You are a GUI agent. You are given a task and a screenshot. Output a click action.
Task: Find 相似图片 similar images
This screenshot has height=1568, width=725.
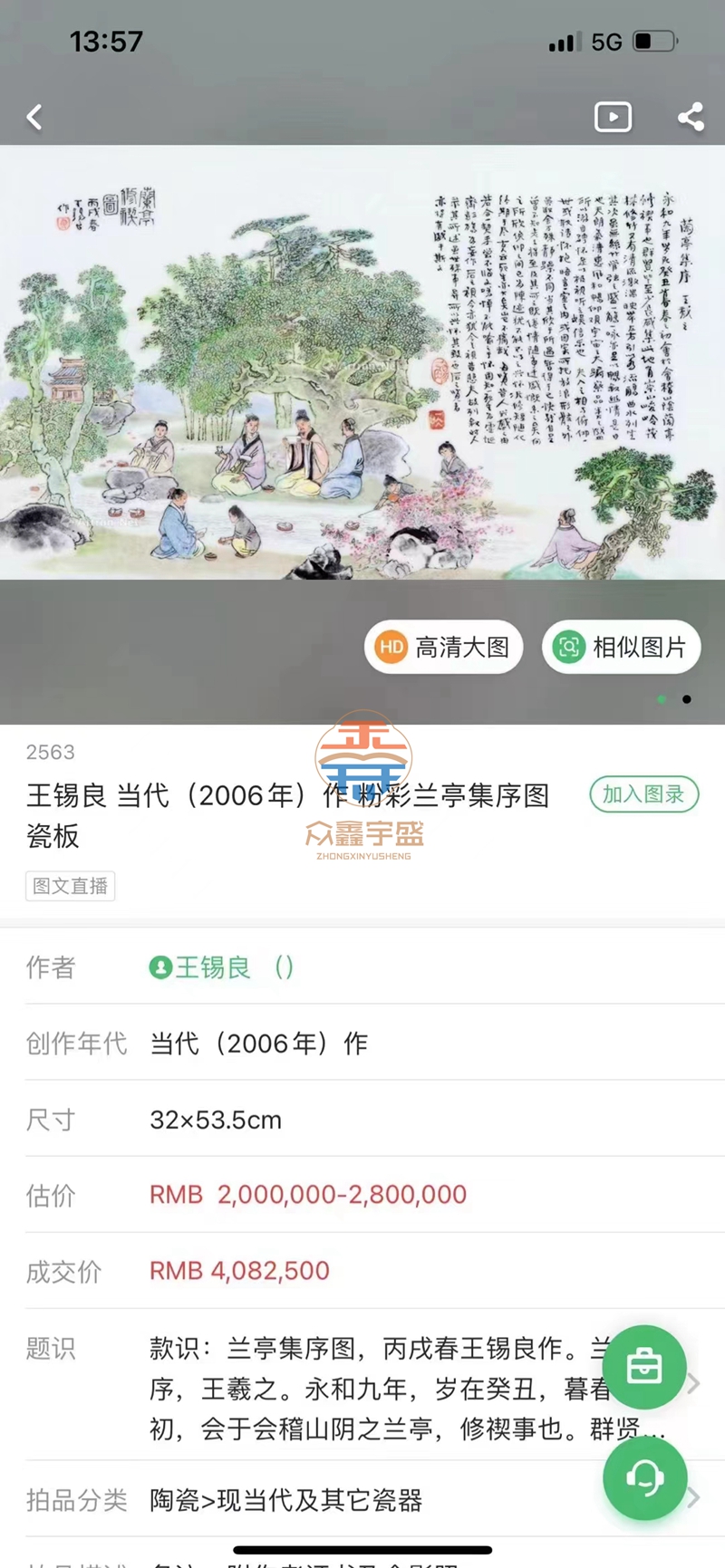(x=622, y=647)
